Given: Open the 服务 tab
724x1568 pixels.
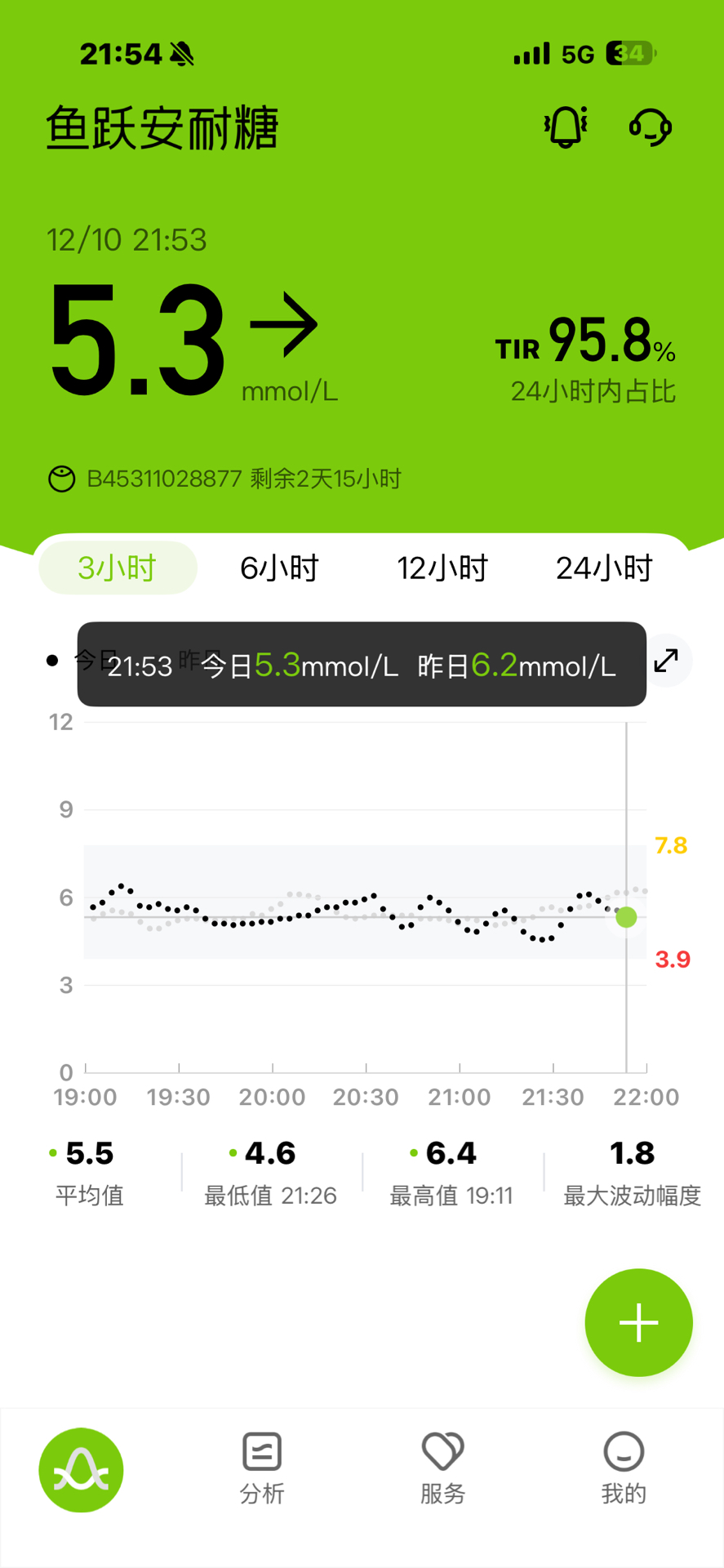Looking at the screenshot, I should (442, 1468).
